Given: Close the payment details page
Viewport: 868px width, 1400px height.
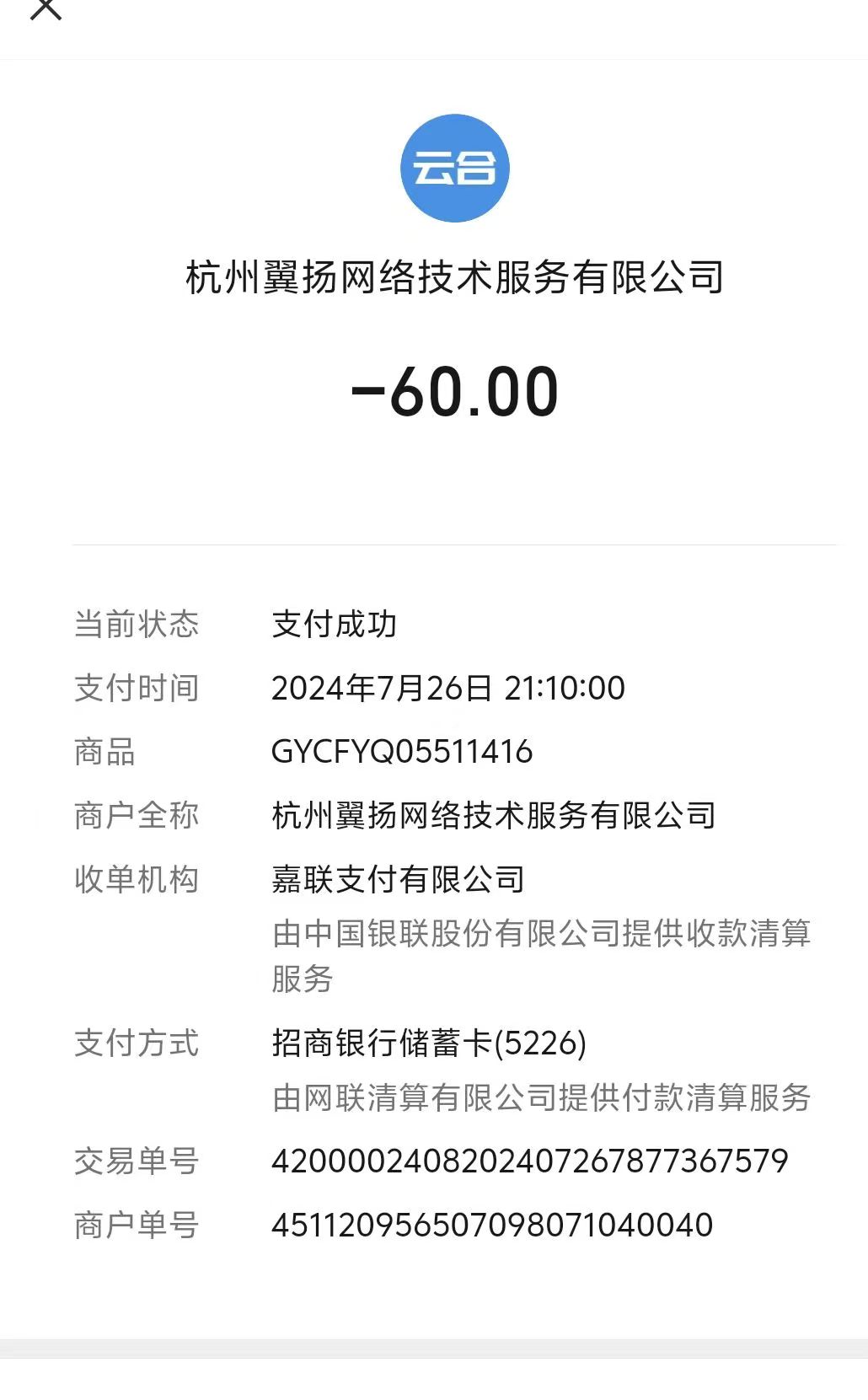Looking at the screenshot, I should point(46,7).
